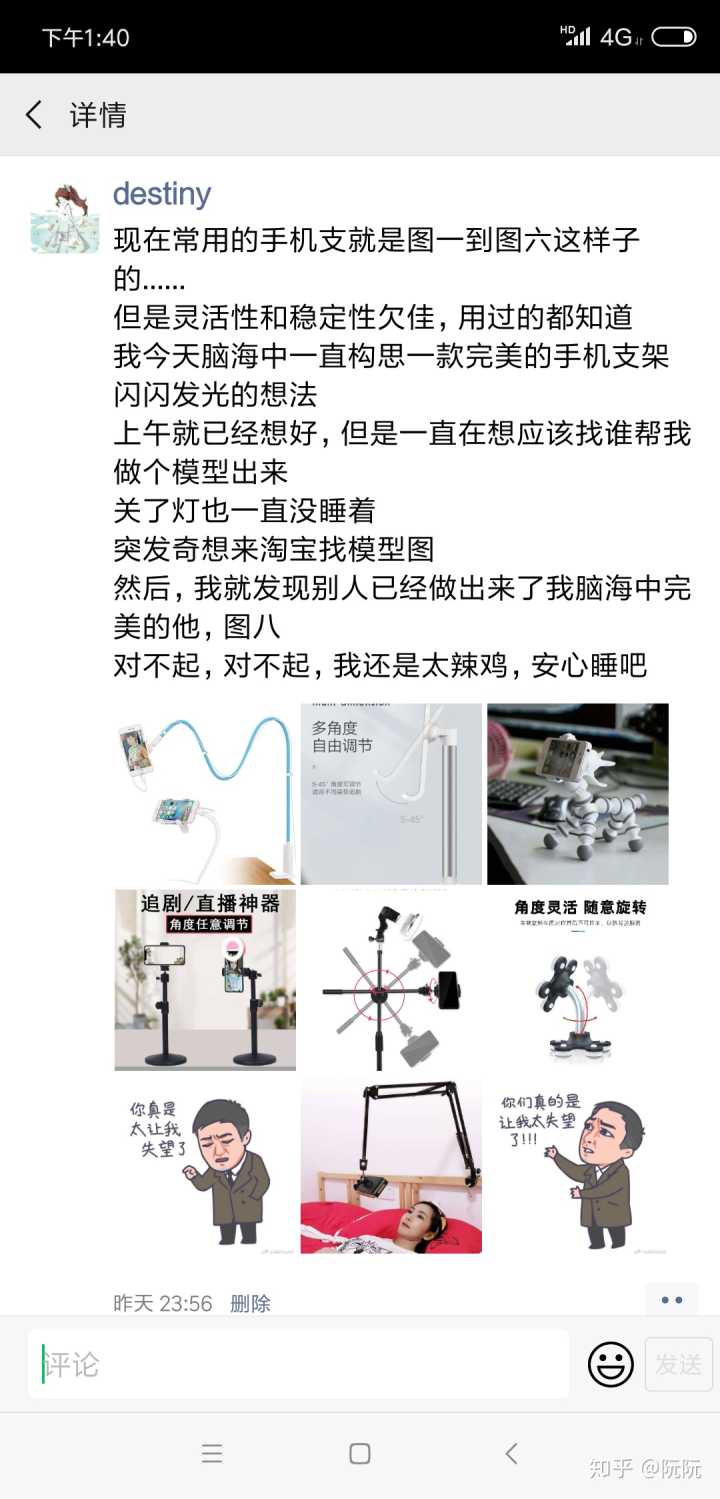Open the 你们真的是让我太失望了 cartoon image
720x1499 pixels.
coord(577,1165)
